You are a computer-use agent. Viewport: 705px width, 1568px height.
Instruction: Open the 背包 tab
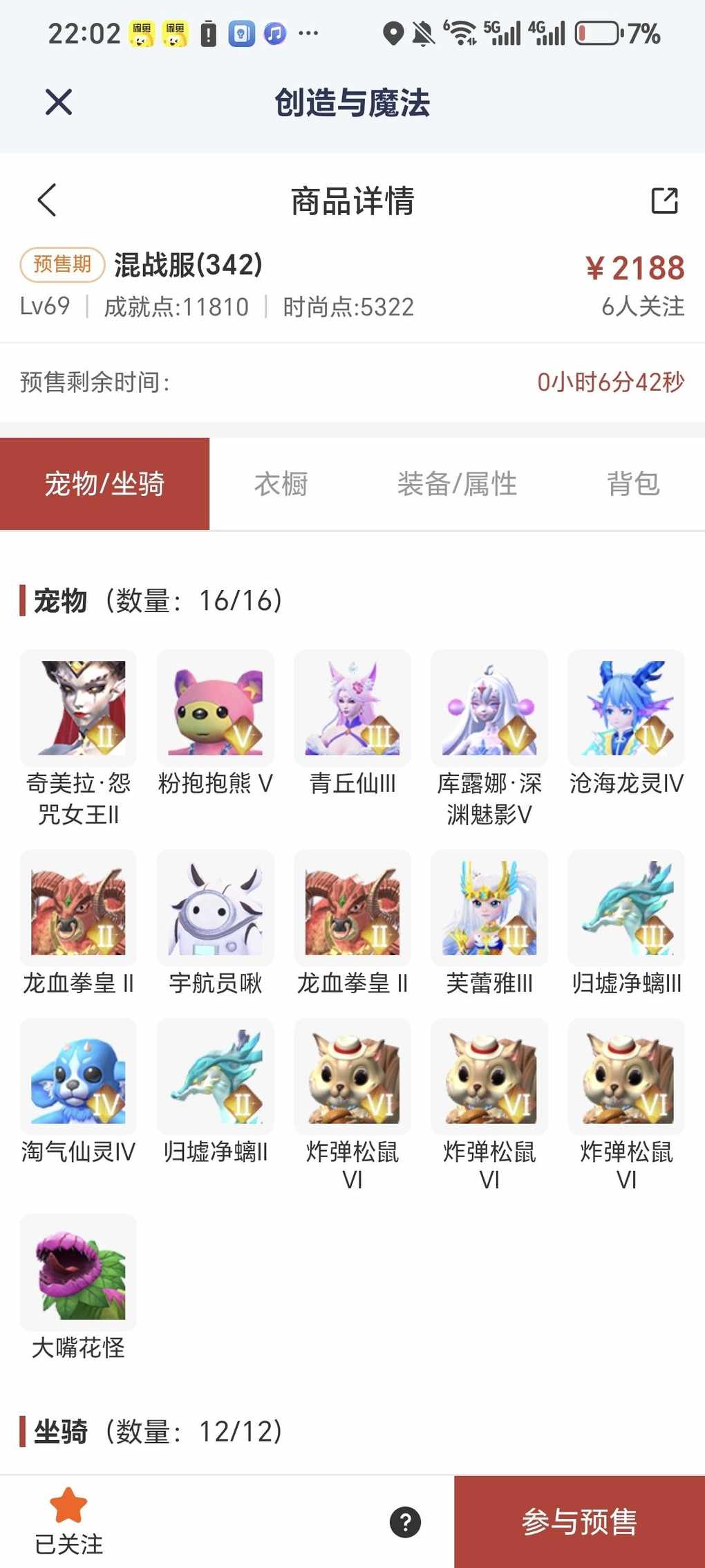633,483
